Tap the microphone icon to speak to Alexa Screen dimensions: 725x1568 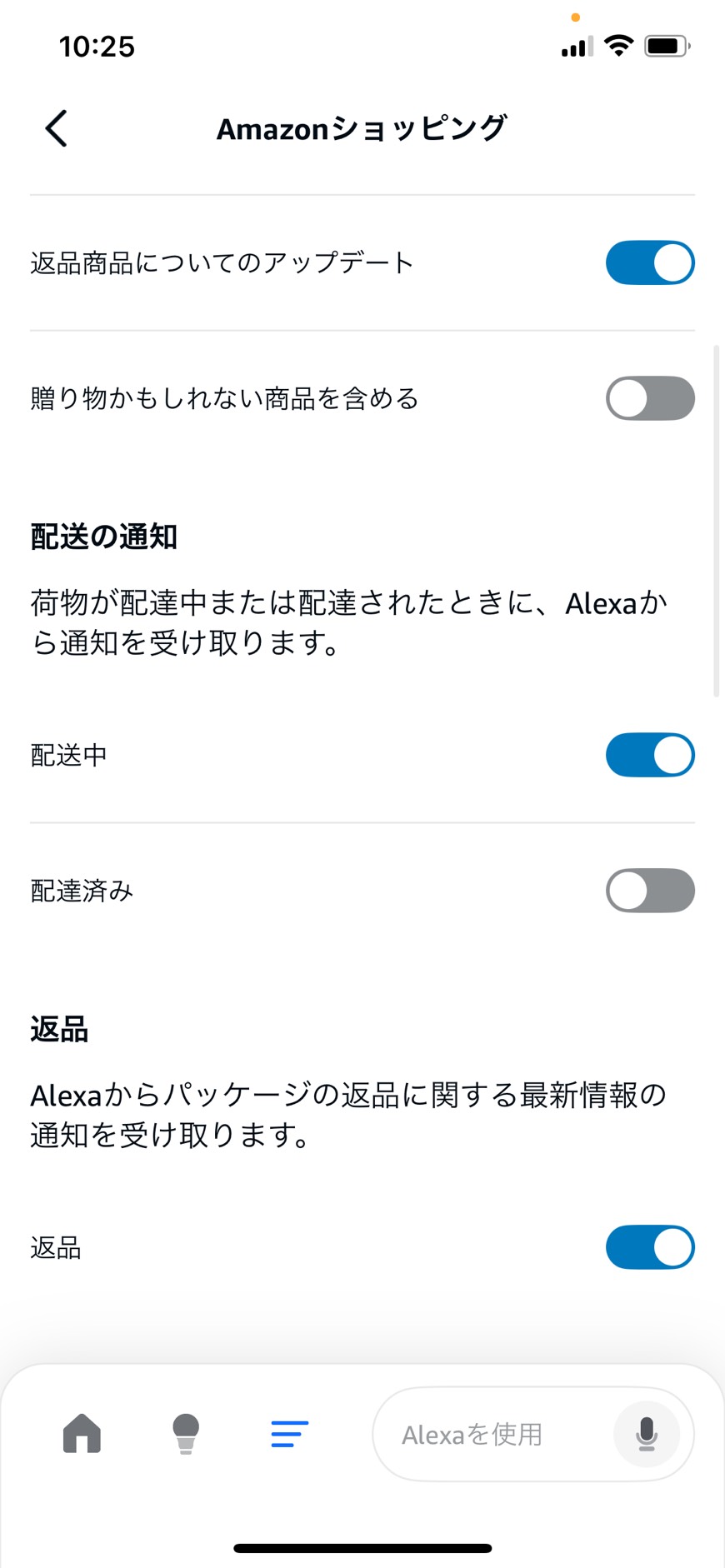tap(645, 1433)
